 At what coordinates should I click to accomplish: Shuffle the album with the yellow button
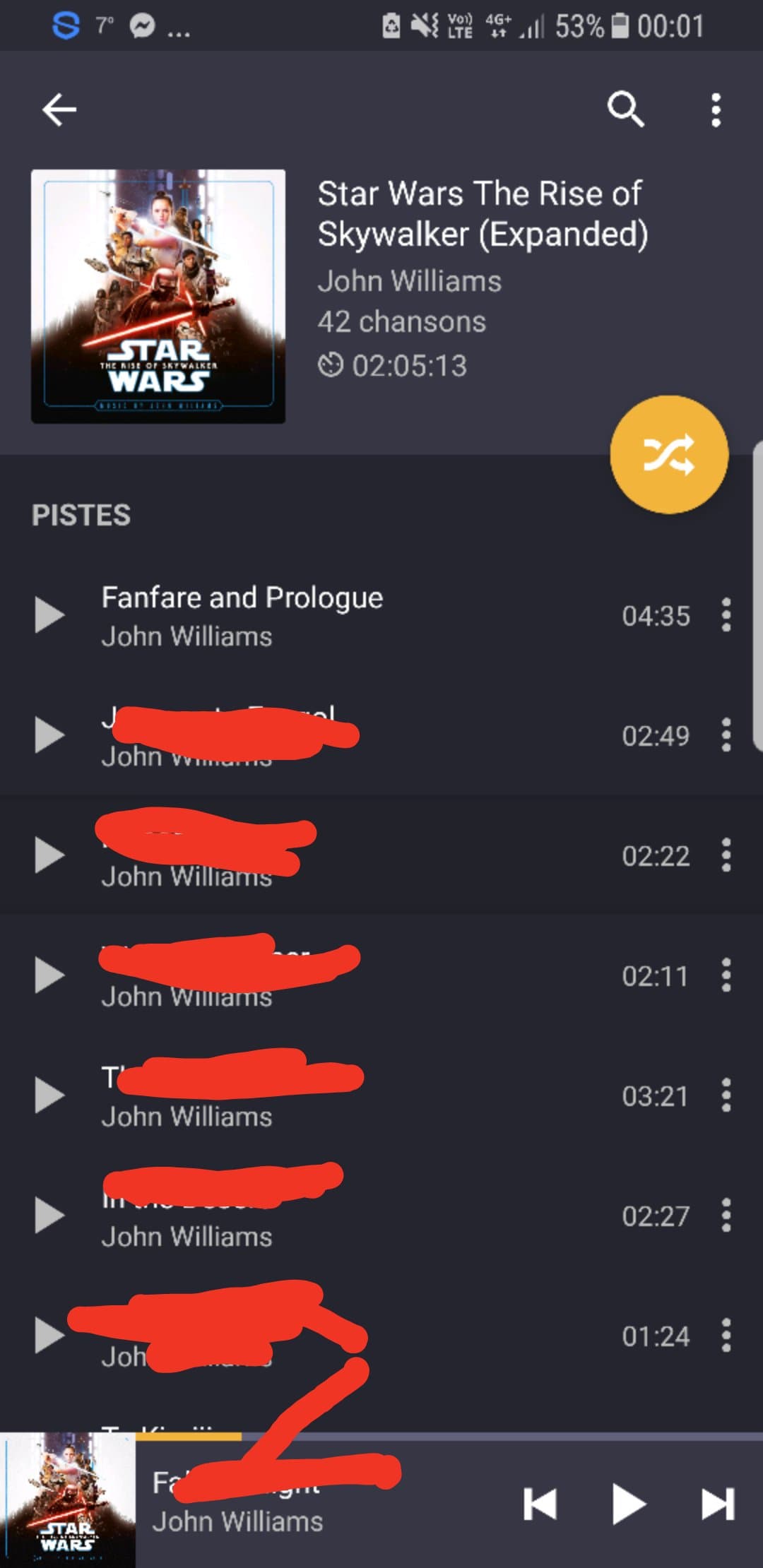[x=668, y=454]
